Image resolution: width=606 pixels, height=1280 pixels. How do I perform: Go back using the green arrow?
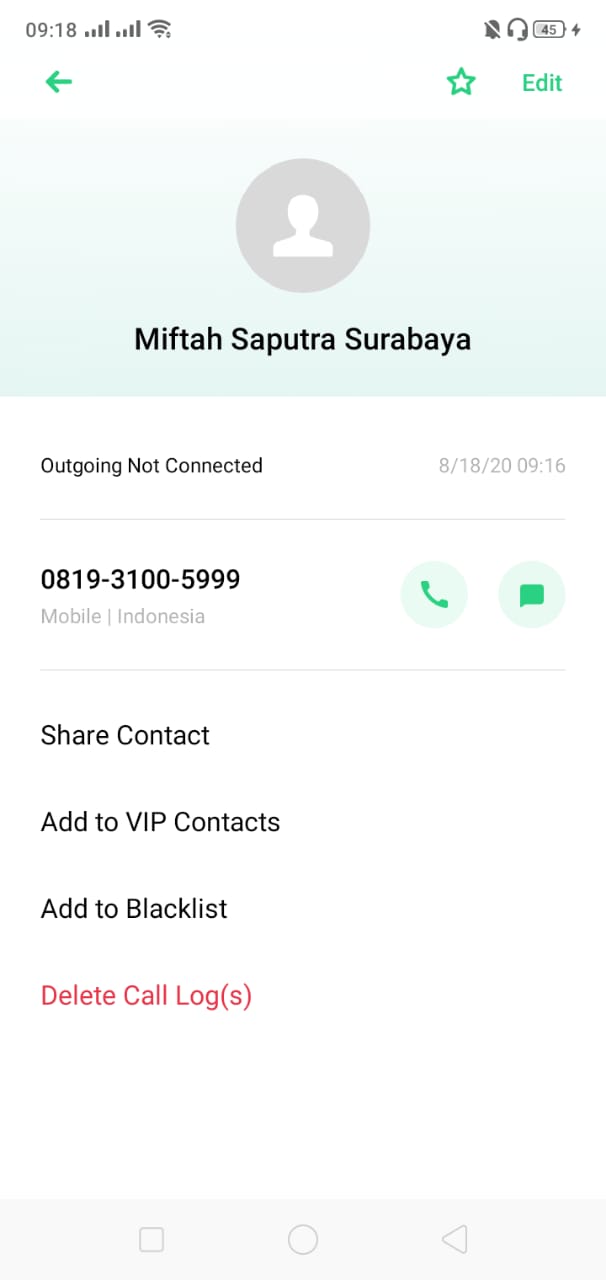[59, 83]
